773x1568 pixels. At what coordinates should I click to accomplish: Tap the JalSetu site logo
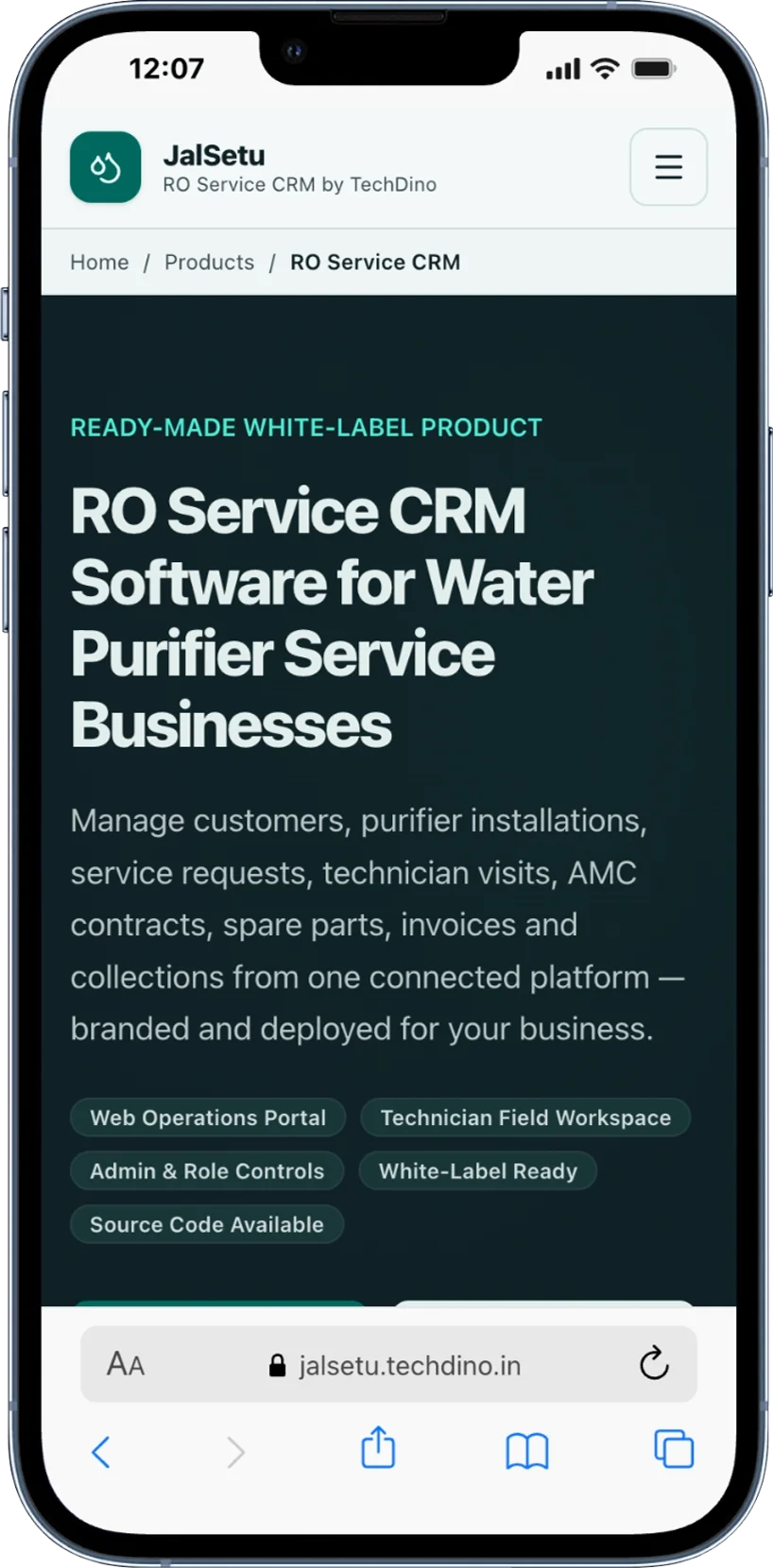coord(106,167)
